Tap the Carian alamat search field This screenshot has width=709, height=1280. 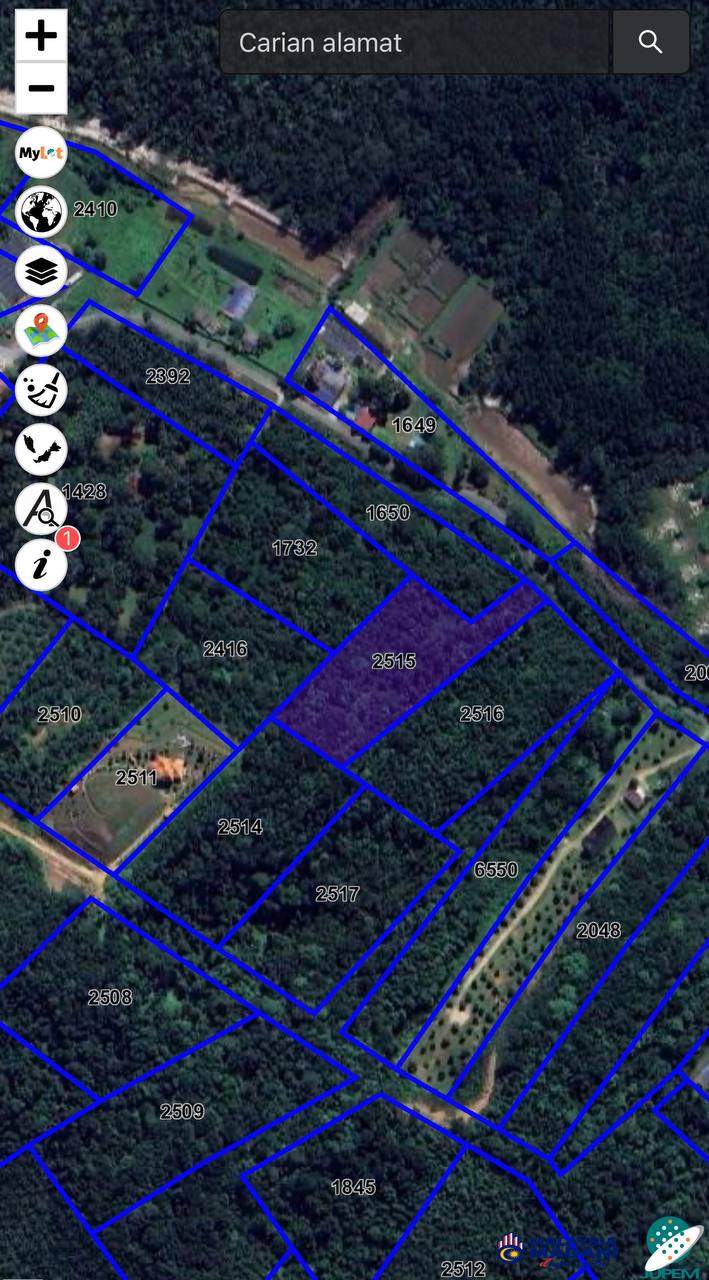point(414,42)
